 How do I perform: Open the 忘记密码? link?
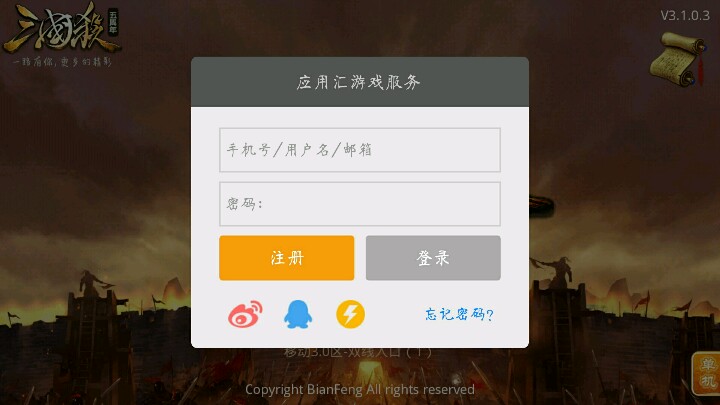click(x=459, y=315)
